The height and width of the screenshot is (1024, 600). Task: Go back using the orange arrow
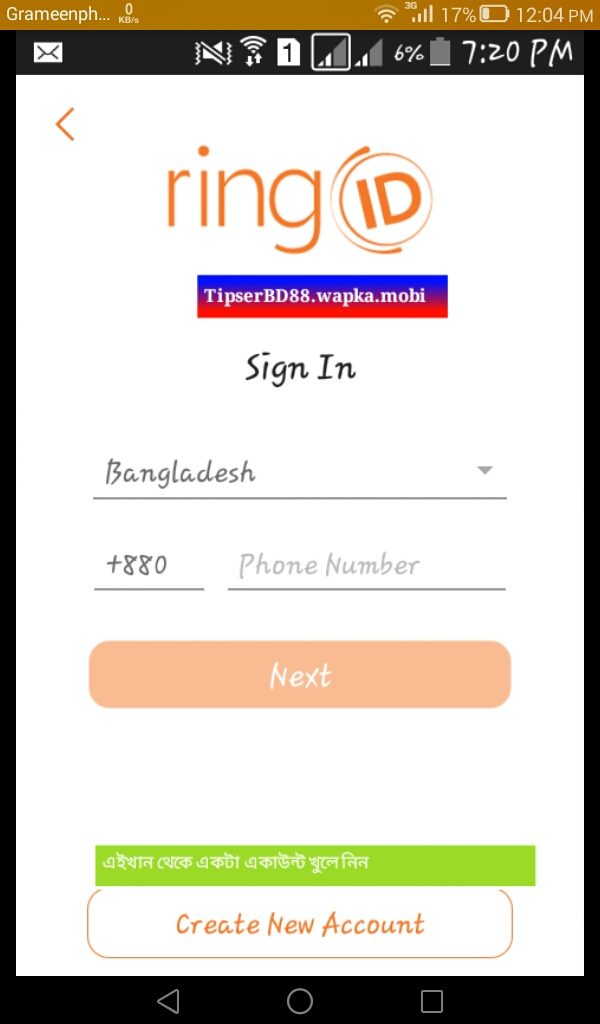[x=65, y=125]
